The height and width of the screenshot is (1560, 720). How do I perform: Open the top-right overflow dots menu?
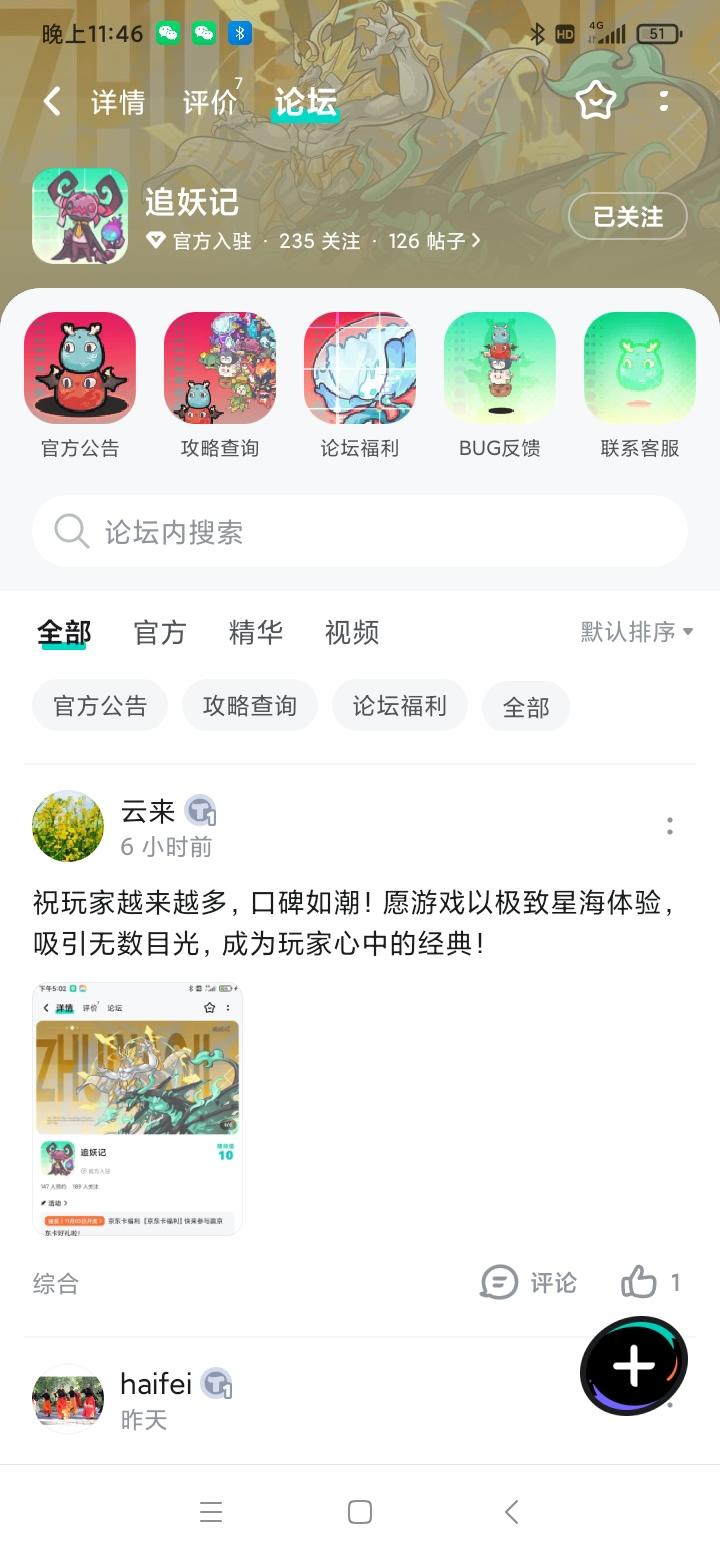coord(663,101)
